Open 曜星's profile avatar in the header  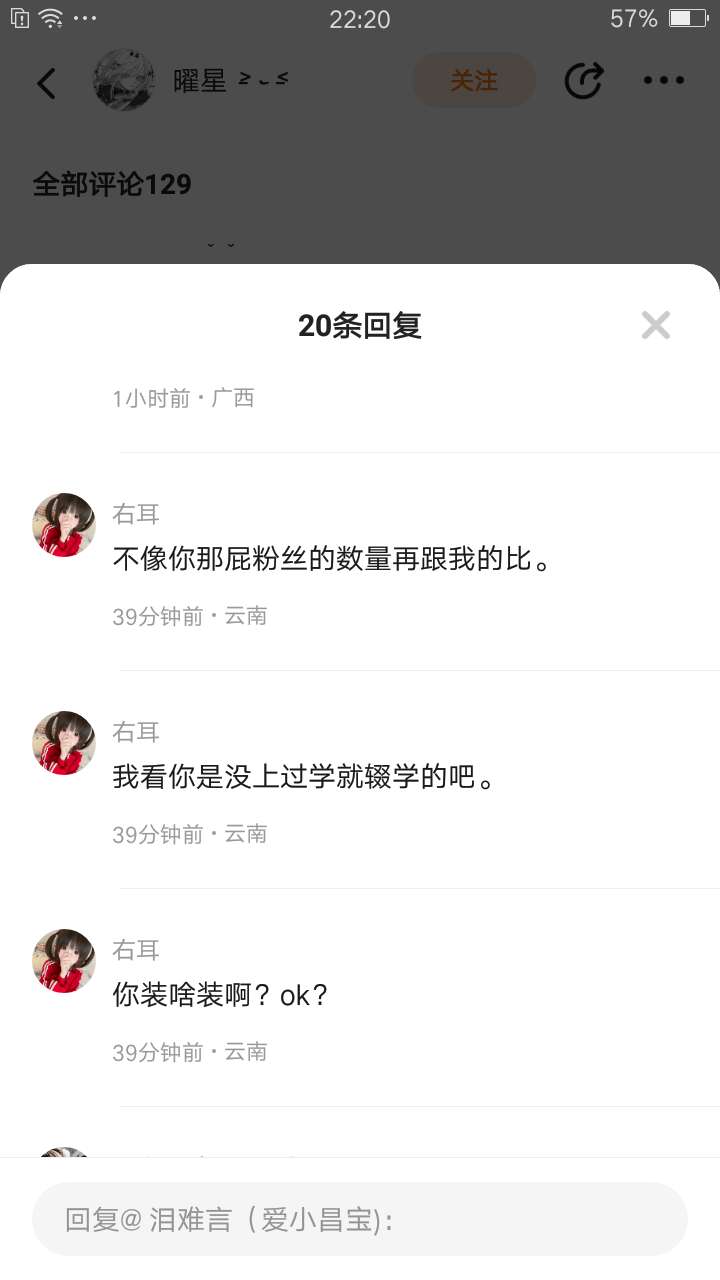point(124,81)
